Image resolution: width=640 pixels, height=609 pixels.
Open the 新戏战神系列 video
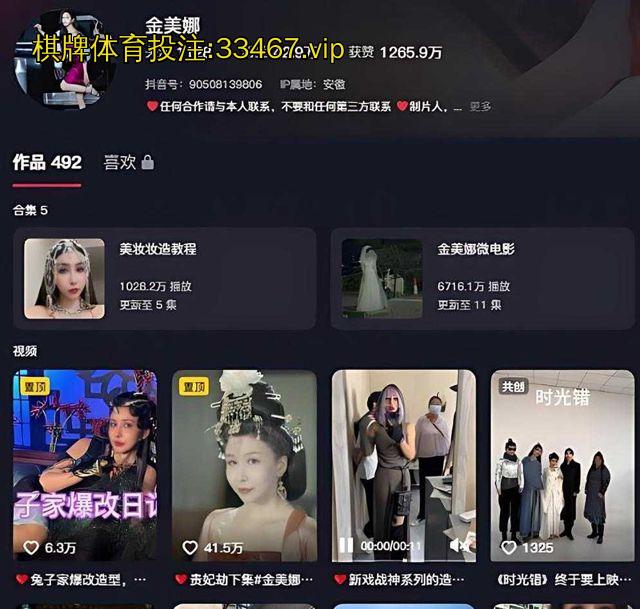click(x=403, y=450)
